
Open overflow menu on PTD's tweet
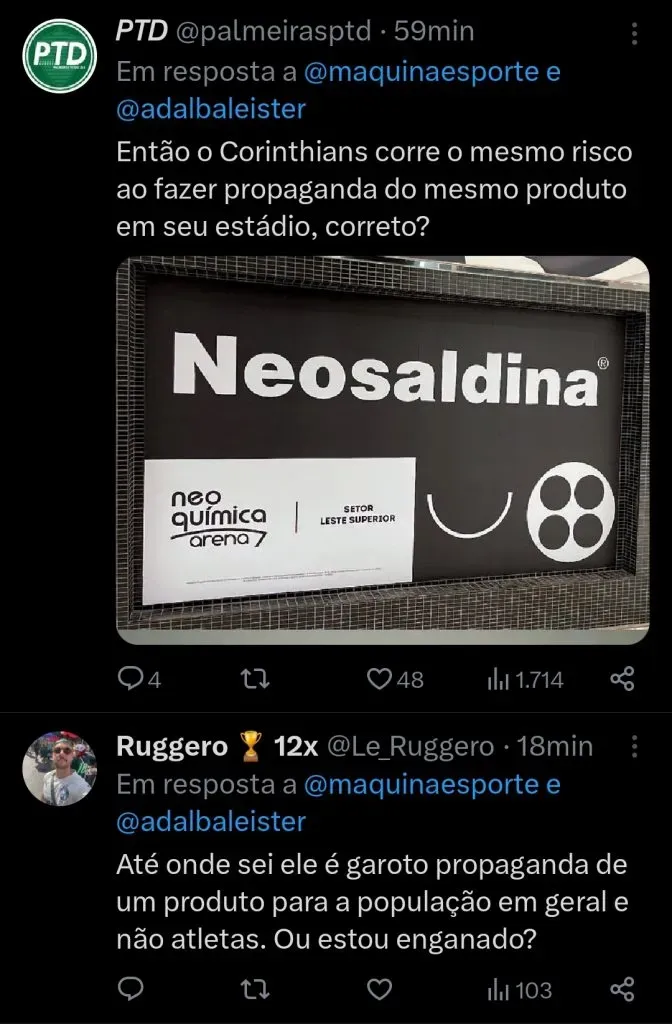click(x=635, y=35)
